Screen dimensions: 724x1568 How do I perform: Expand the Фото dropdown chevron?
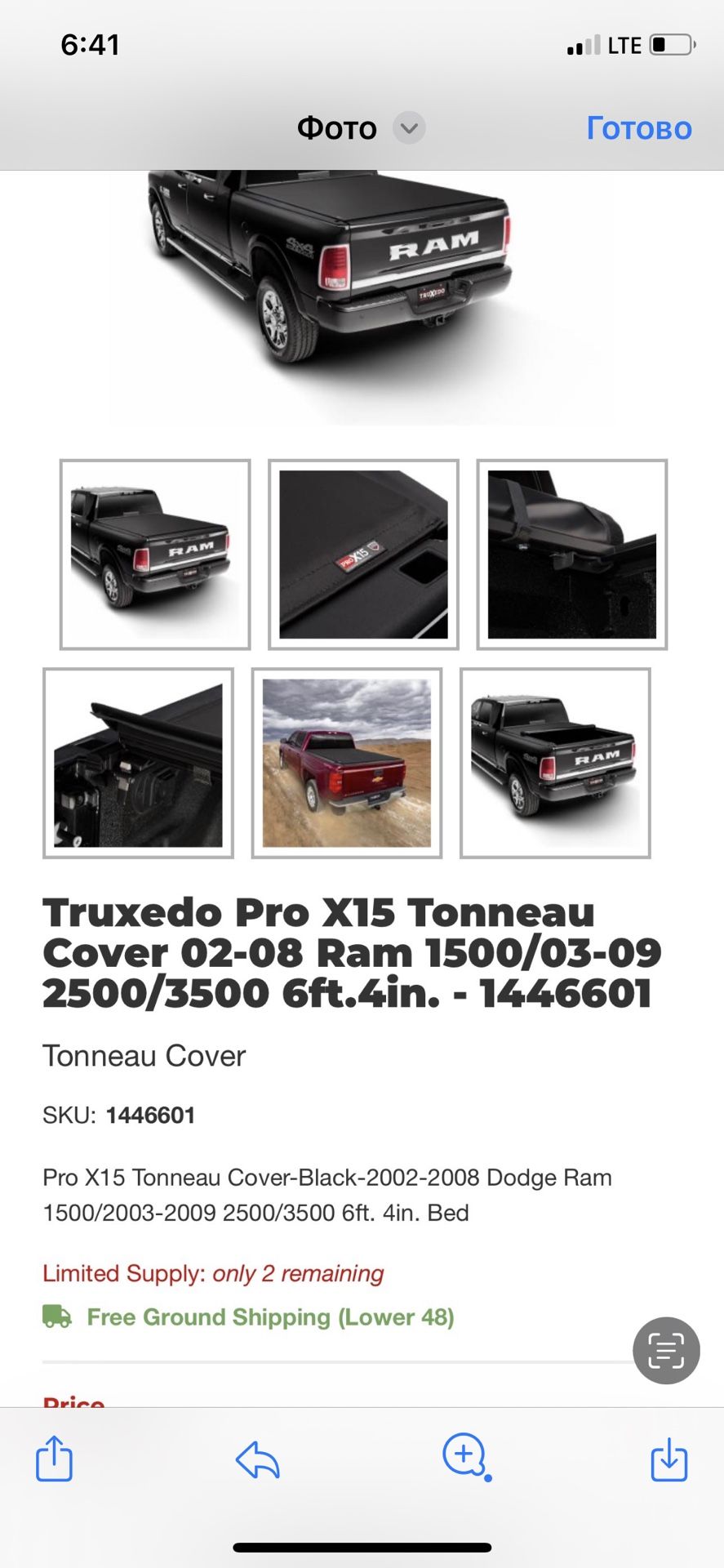click(409, 128)
